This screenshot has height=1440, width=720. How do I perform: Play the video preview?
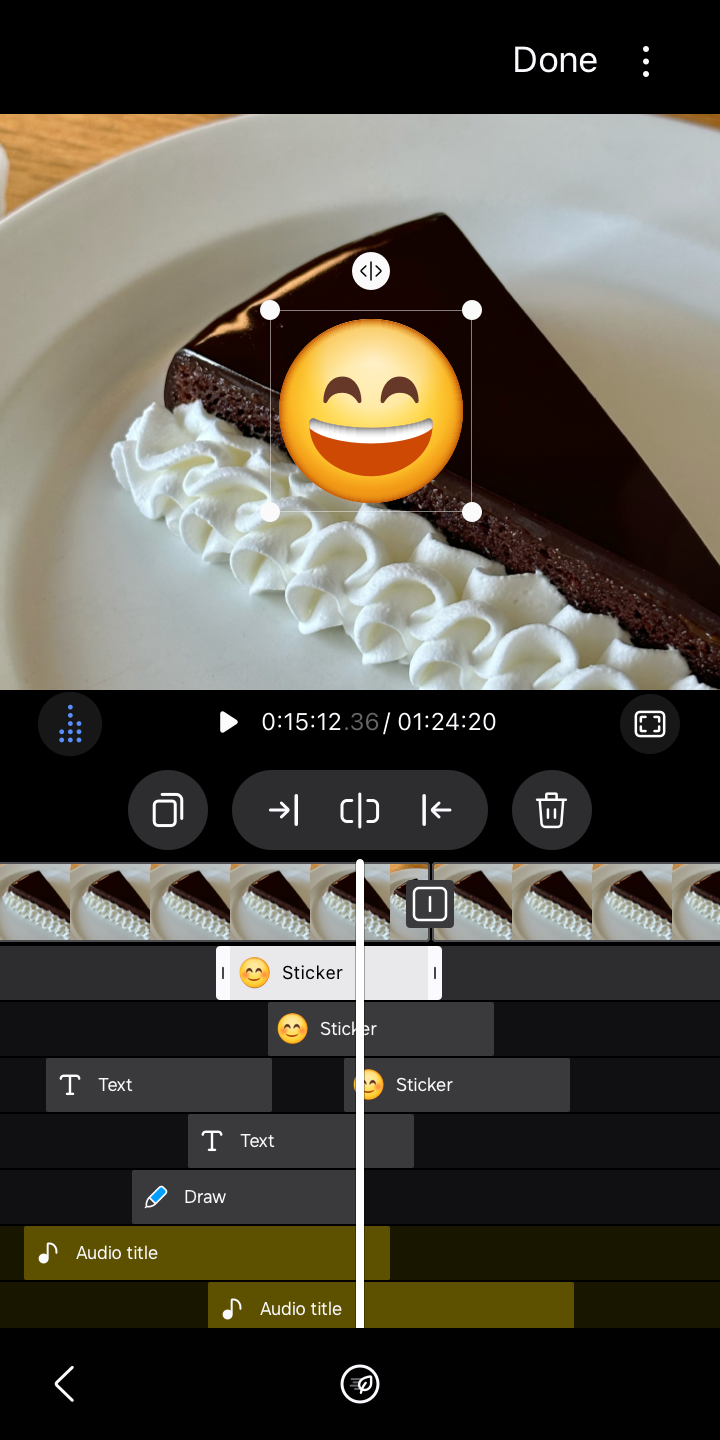pyautogui.click(x=228, y=722)
